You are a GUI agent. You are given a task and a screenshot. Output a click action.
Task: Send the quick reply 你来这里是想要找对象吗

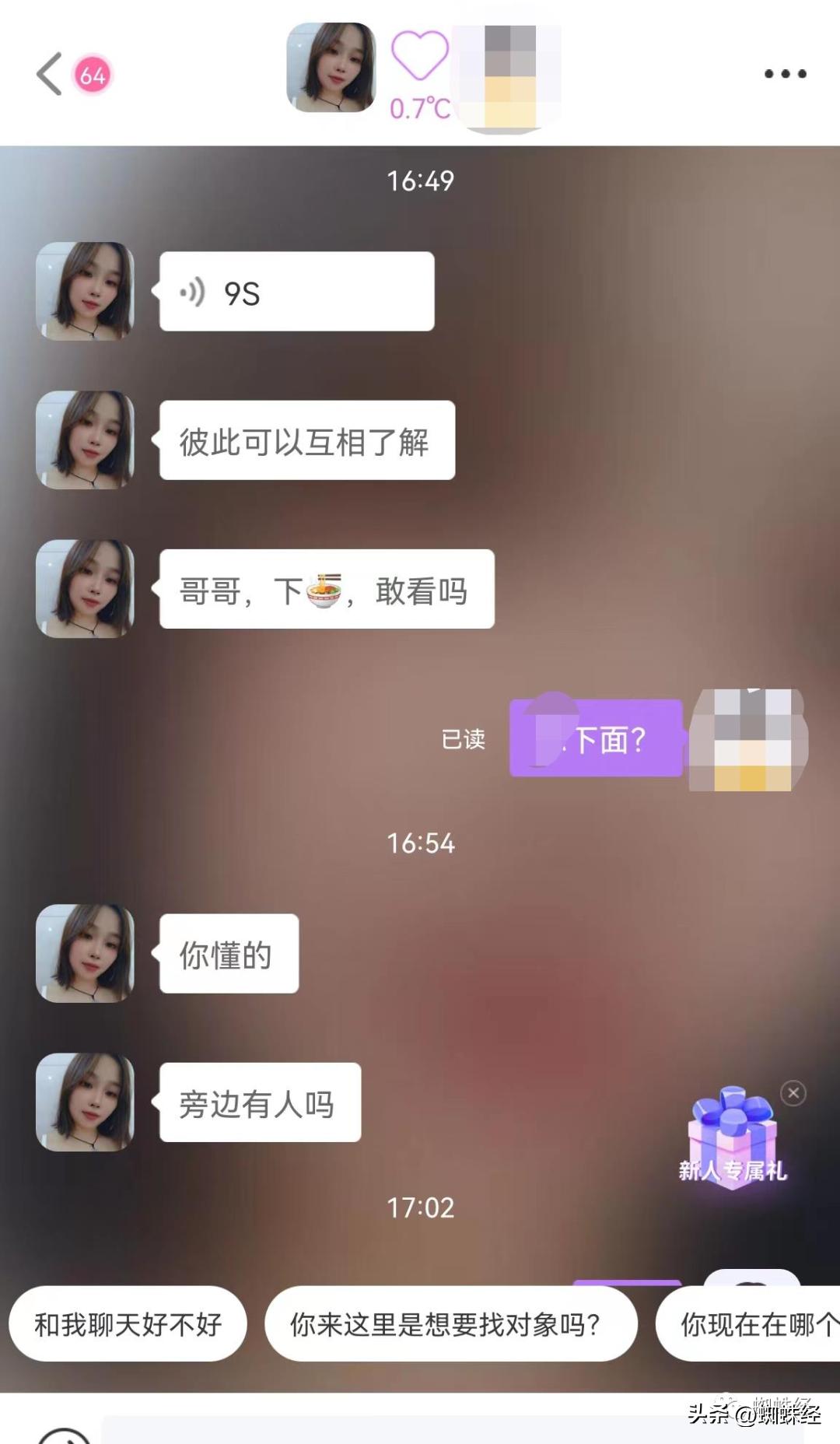(x=450, y=1323)
